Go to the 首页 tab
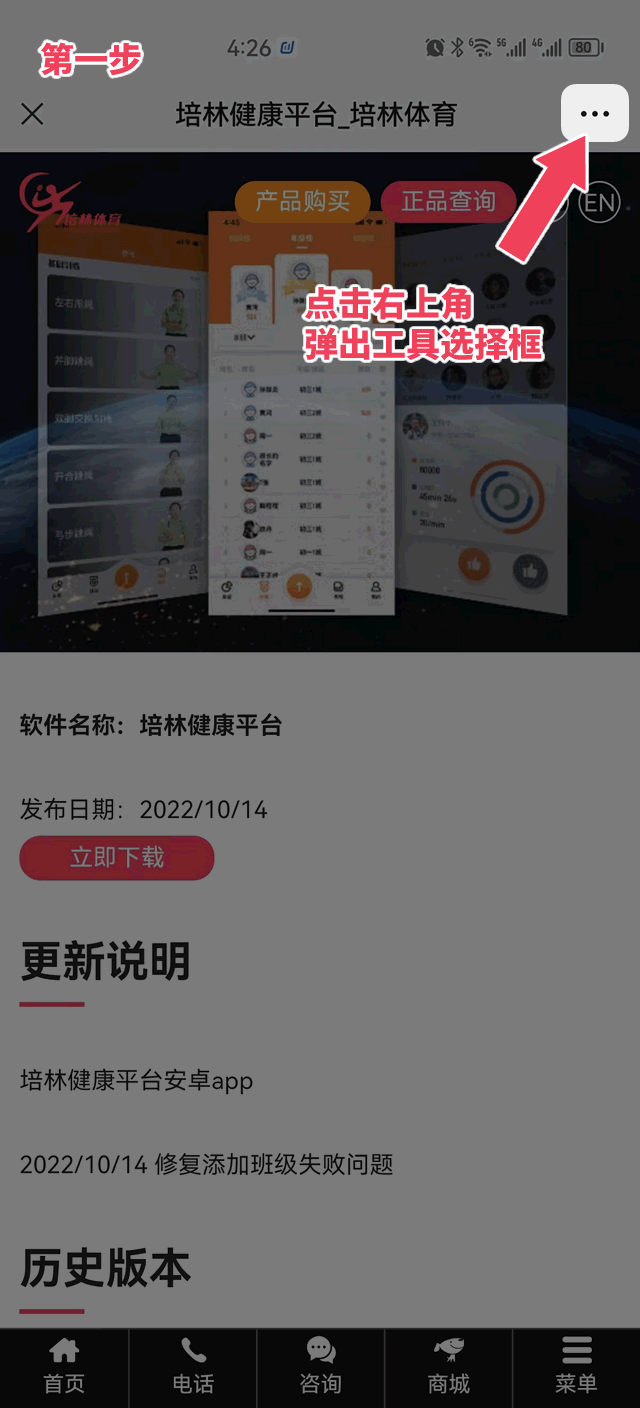The width and height of the screenshot is (640, 1408). pos(64,1367)
